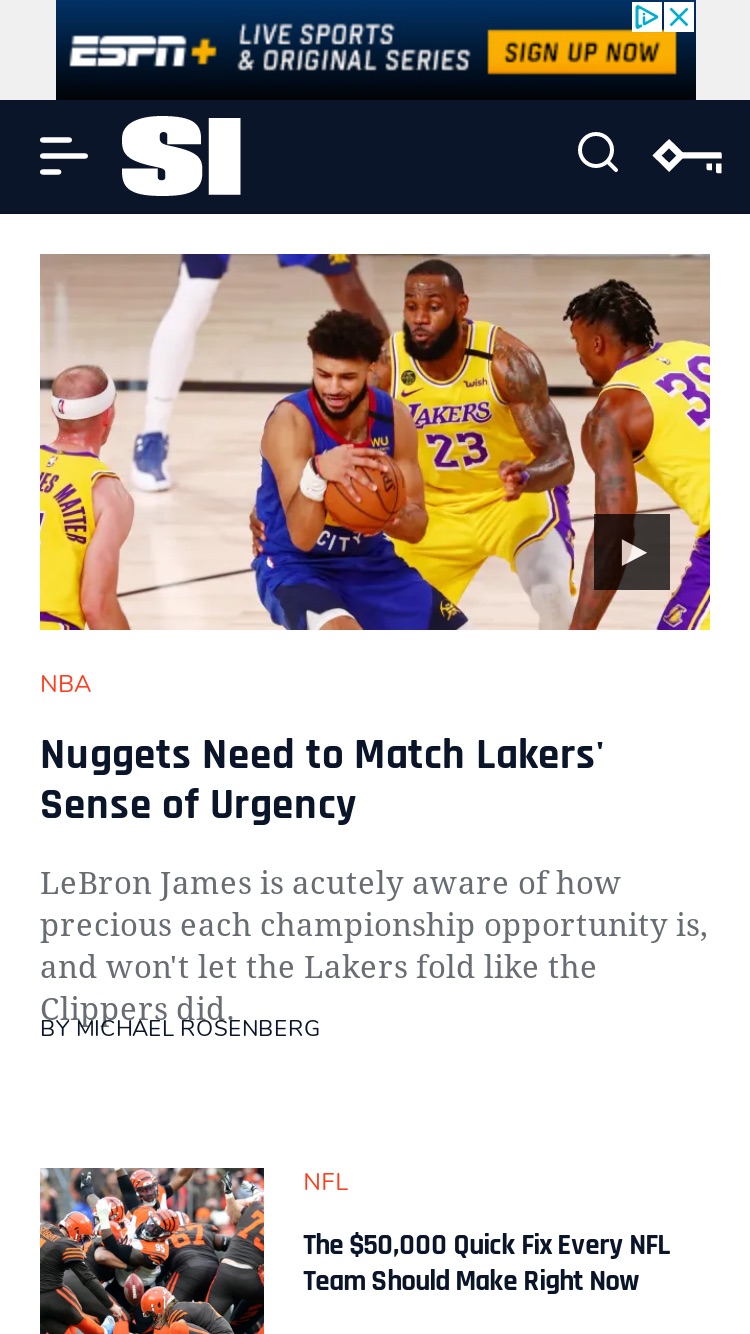Go to the SI home logo
Image resolution: width=750 pixels, height=1334 pixels.
(181, 156)
